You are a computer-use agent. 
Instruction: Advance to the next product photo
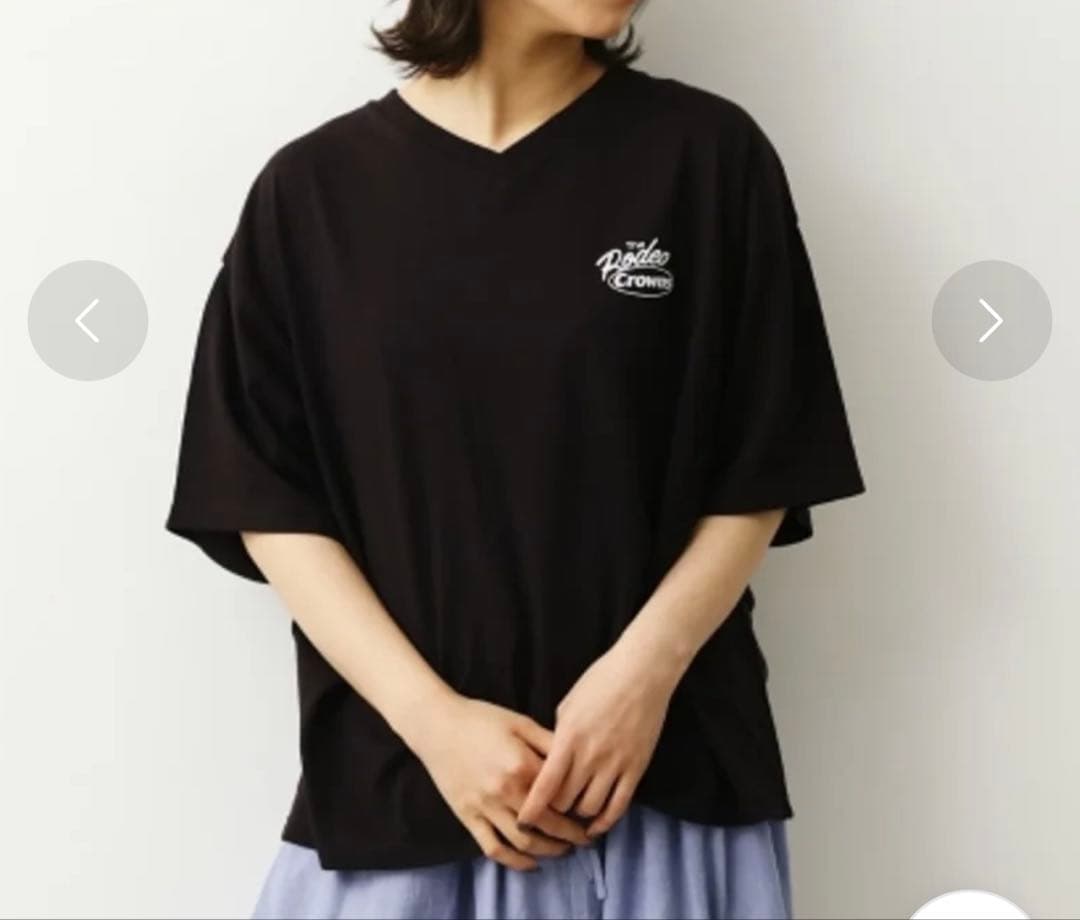(991, 320)
